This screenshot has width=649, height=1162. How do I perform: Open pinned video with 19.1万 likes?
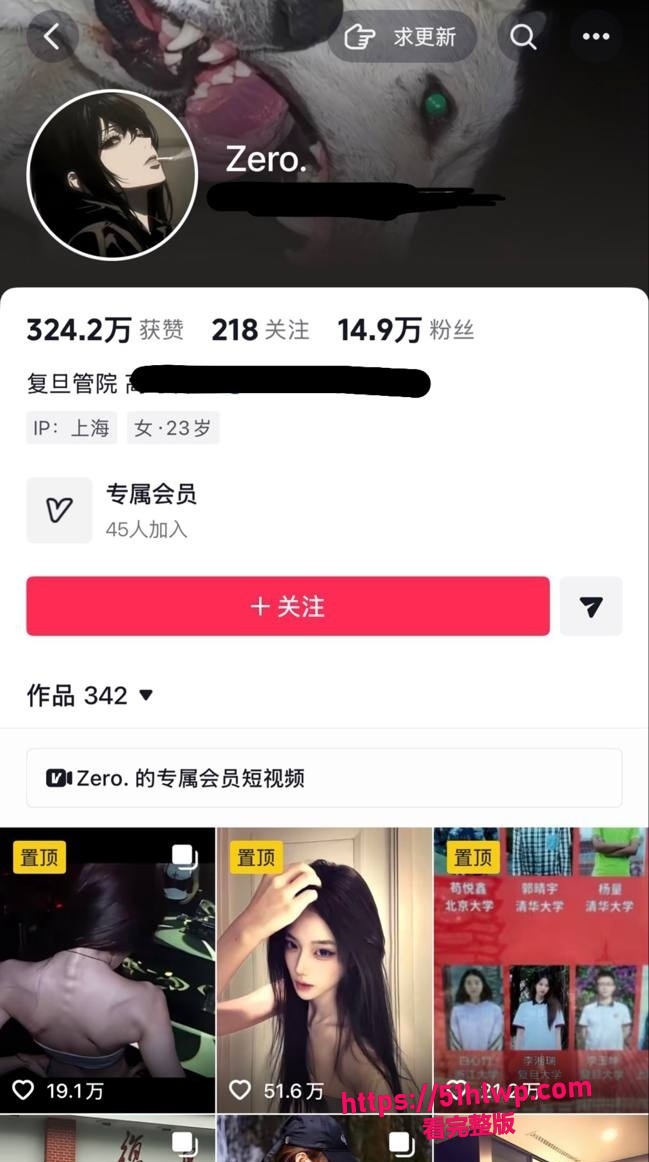[107, 970]
